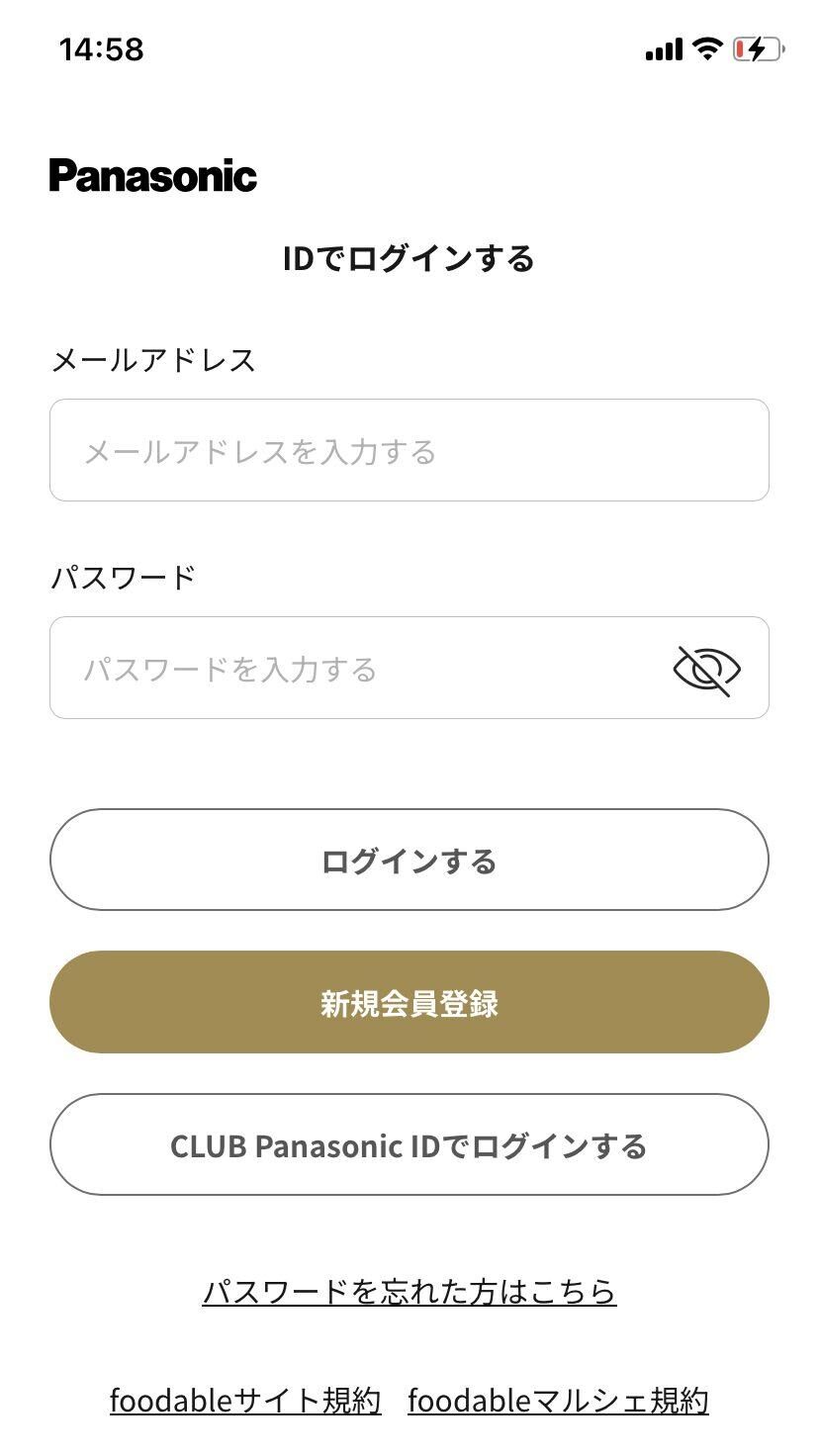Open 新規会員登録 to register
Viewport: 819px width, 1456px height.
pyautogui.click(x=409, y=1002)
